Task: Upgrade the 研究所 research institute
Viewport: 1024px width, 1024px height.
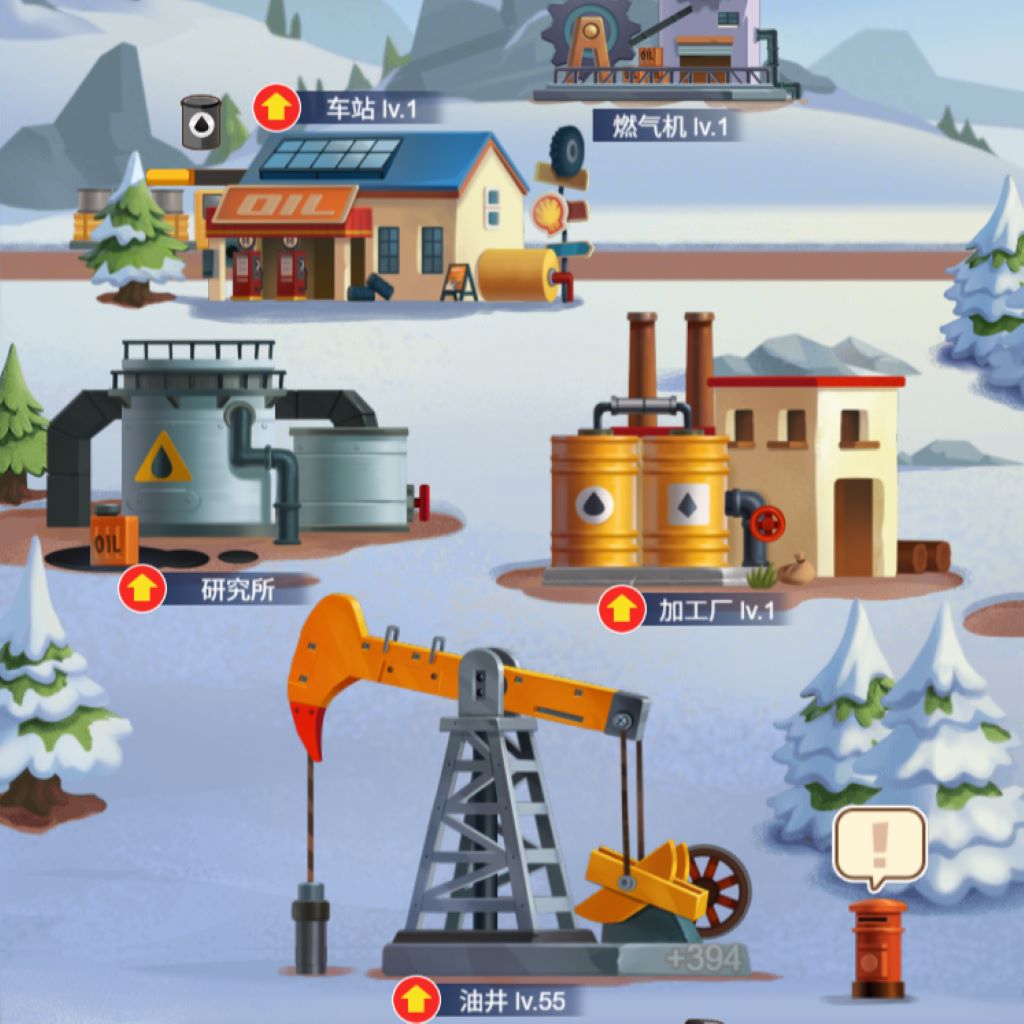Action: 142,589
